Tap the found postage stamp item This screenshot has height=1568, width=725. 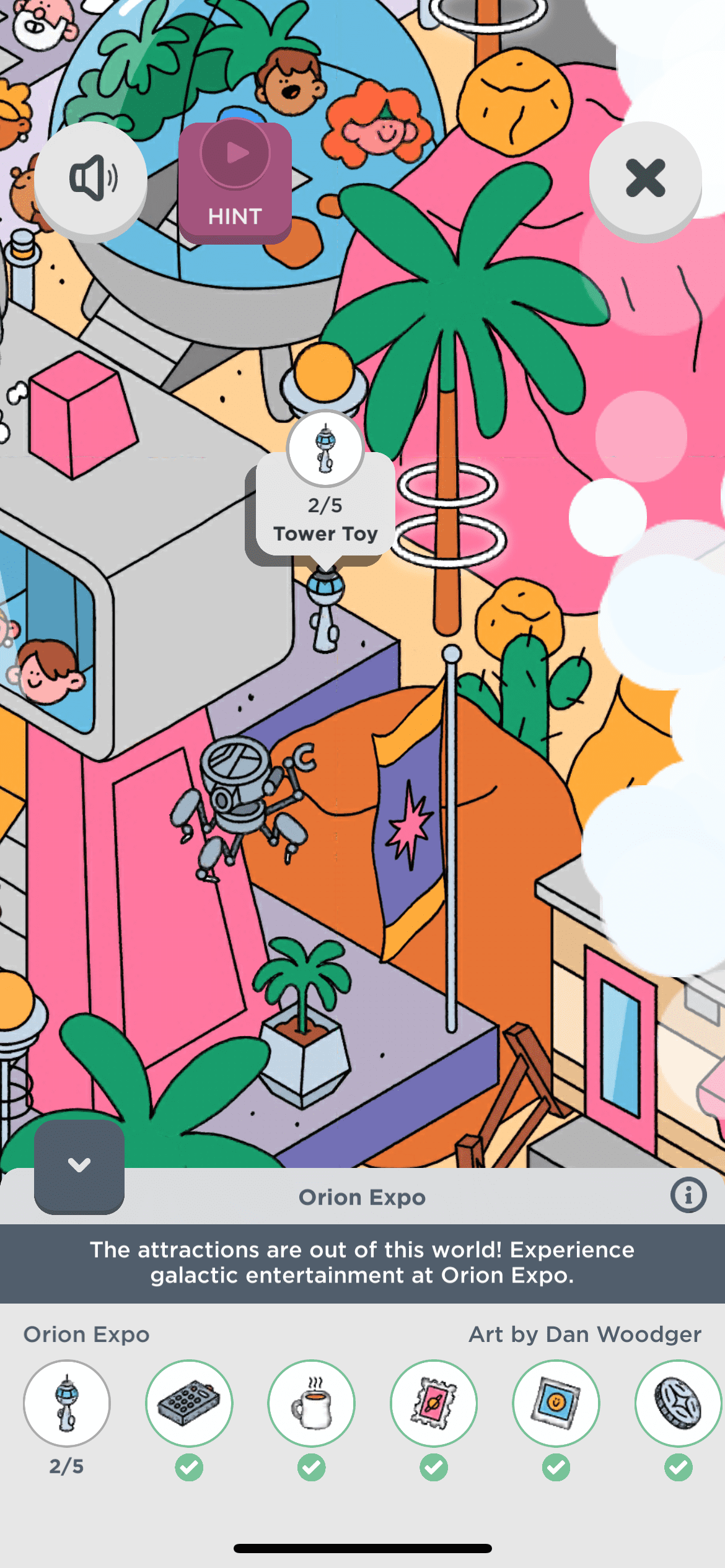[434, 1404]
